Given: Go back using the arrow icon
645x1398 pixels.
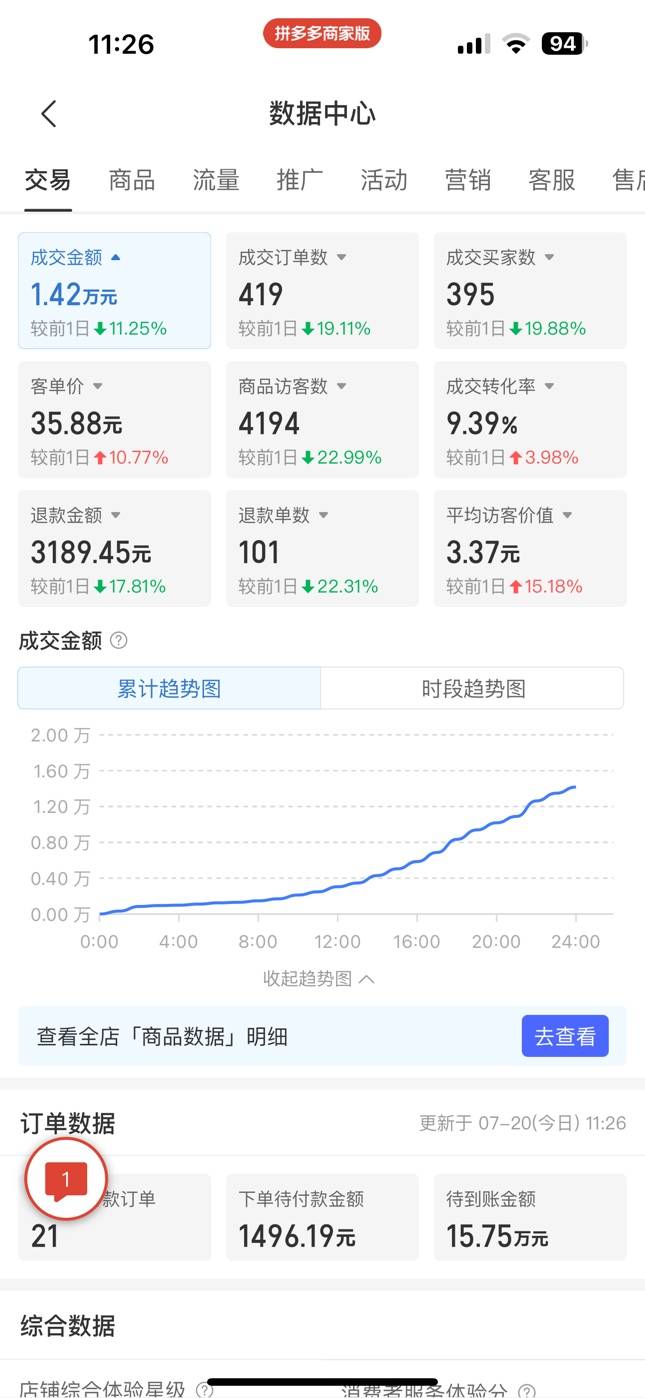Looking at the screenshot, I should click(x=48, y=114).
